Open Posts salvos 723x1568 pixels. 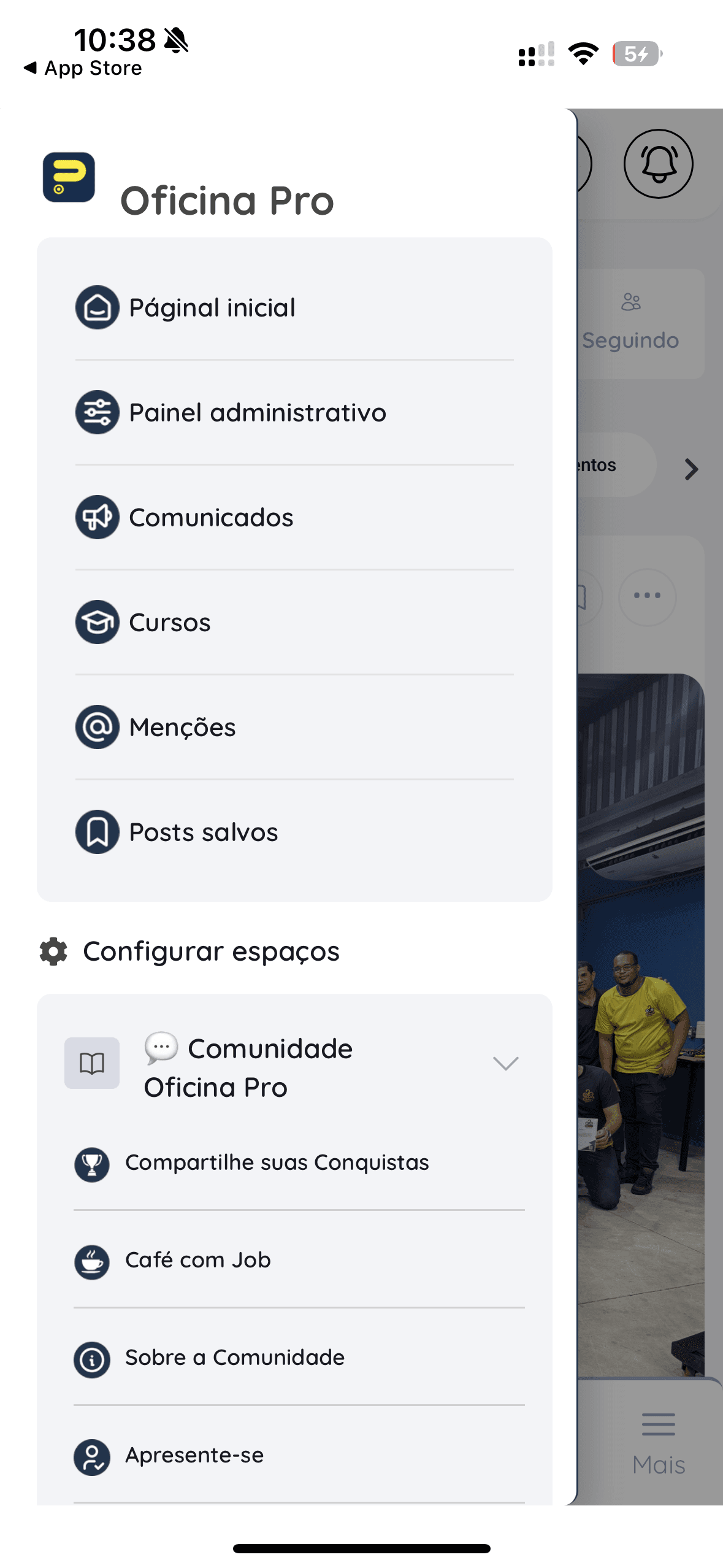click(x=203, y=832)
